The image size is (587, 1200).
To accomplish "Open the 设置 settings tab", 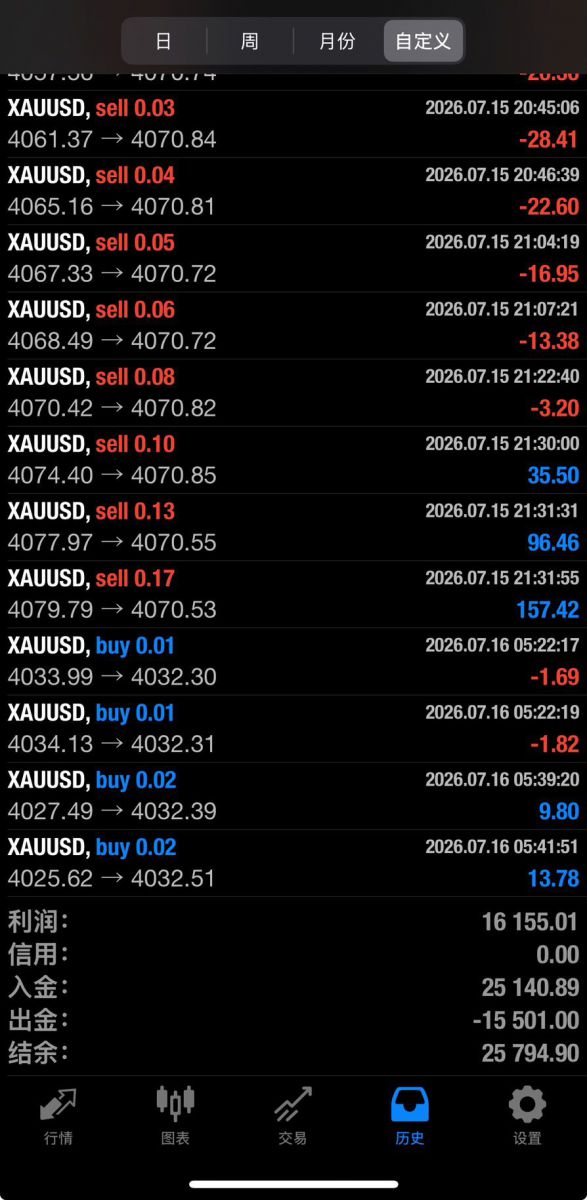I will coord(527,1115).
